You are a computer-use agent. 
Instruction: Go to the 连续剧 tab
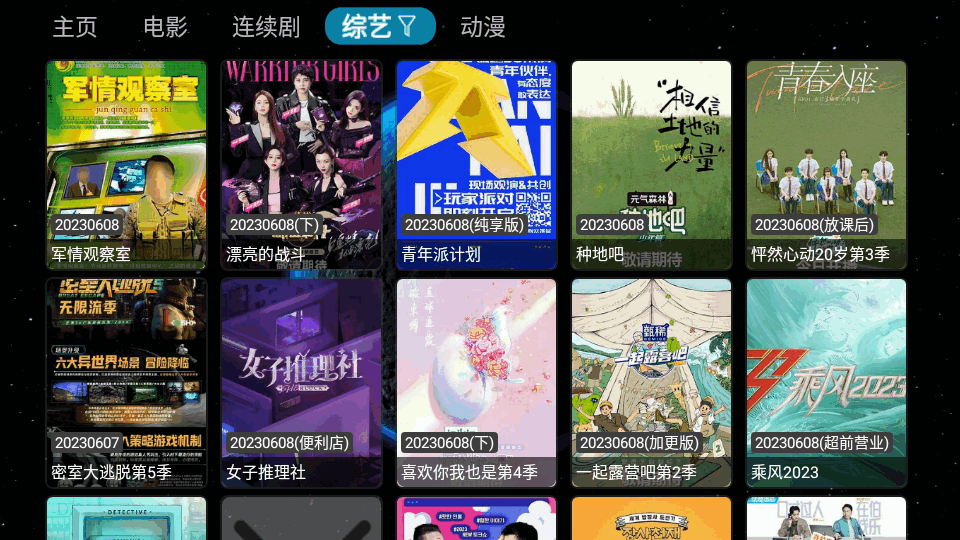tap(266, 27)
